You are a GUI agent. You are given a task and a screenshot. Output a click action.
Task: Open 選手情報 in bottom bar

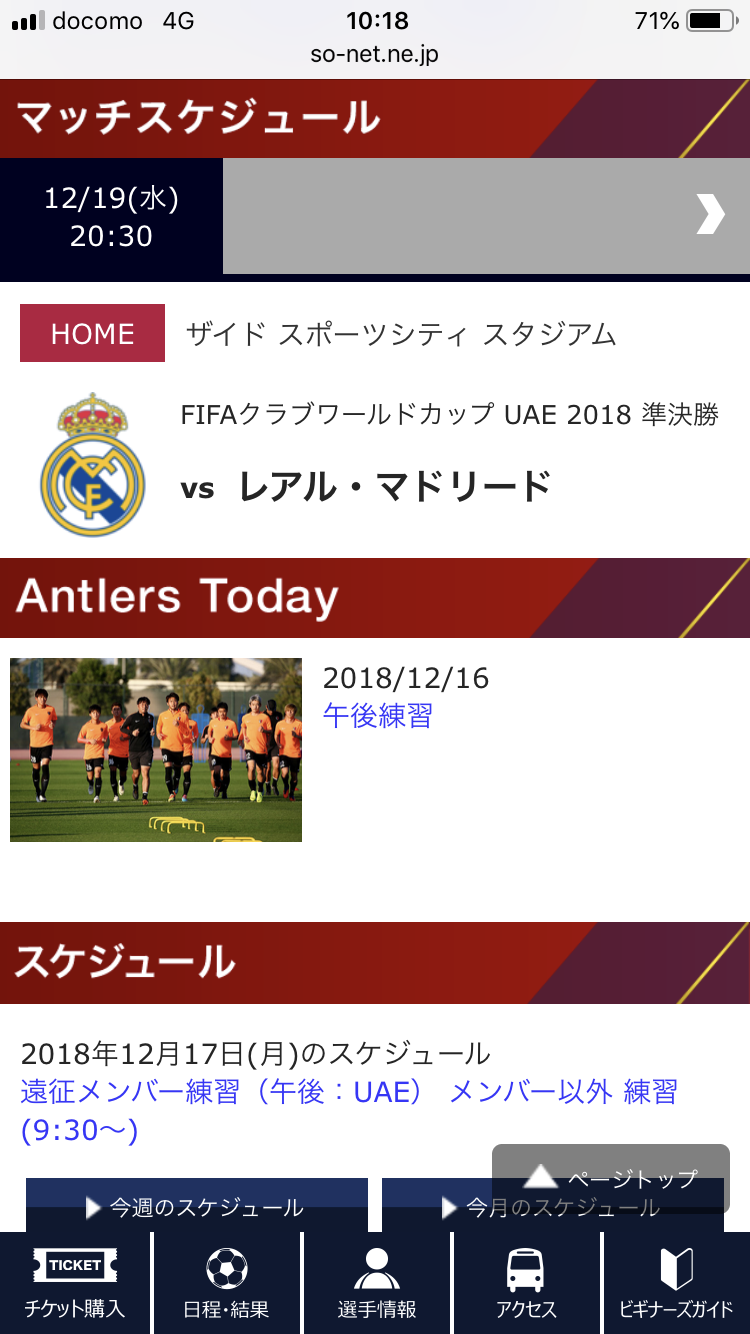tap(376, 1283)
